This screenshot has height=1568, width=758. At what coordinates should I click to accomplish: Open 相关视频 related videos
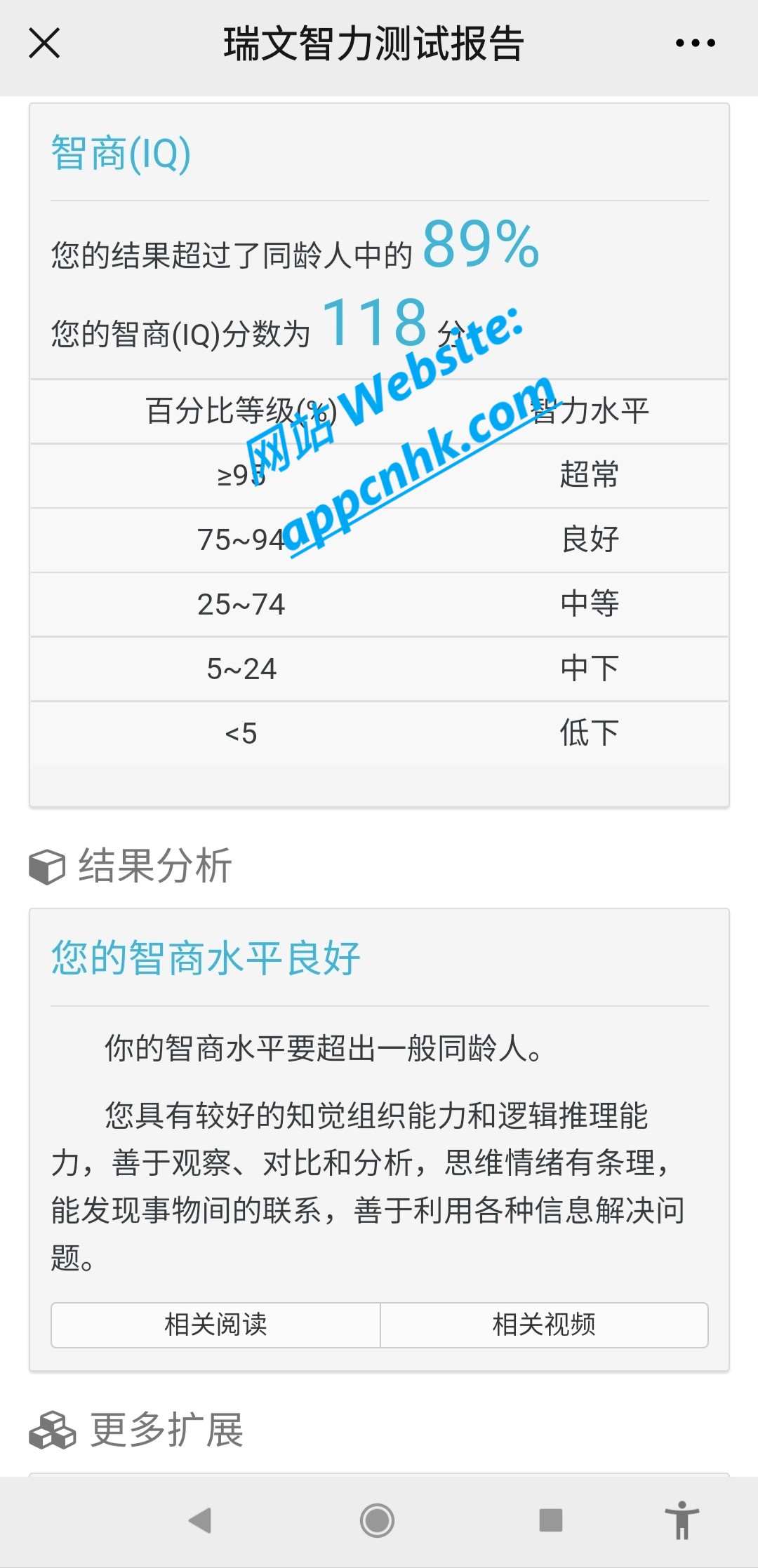pos(544,1325)
